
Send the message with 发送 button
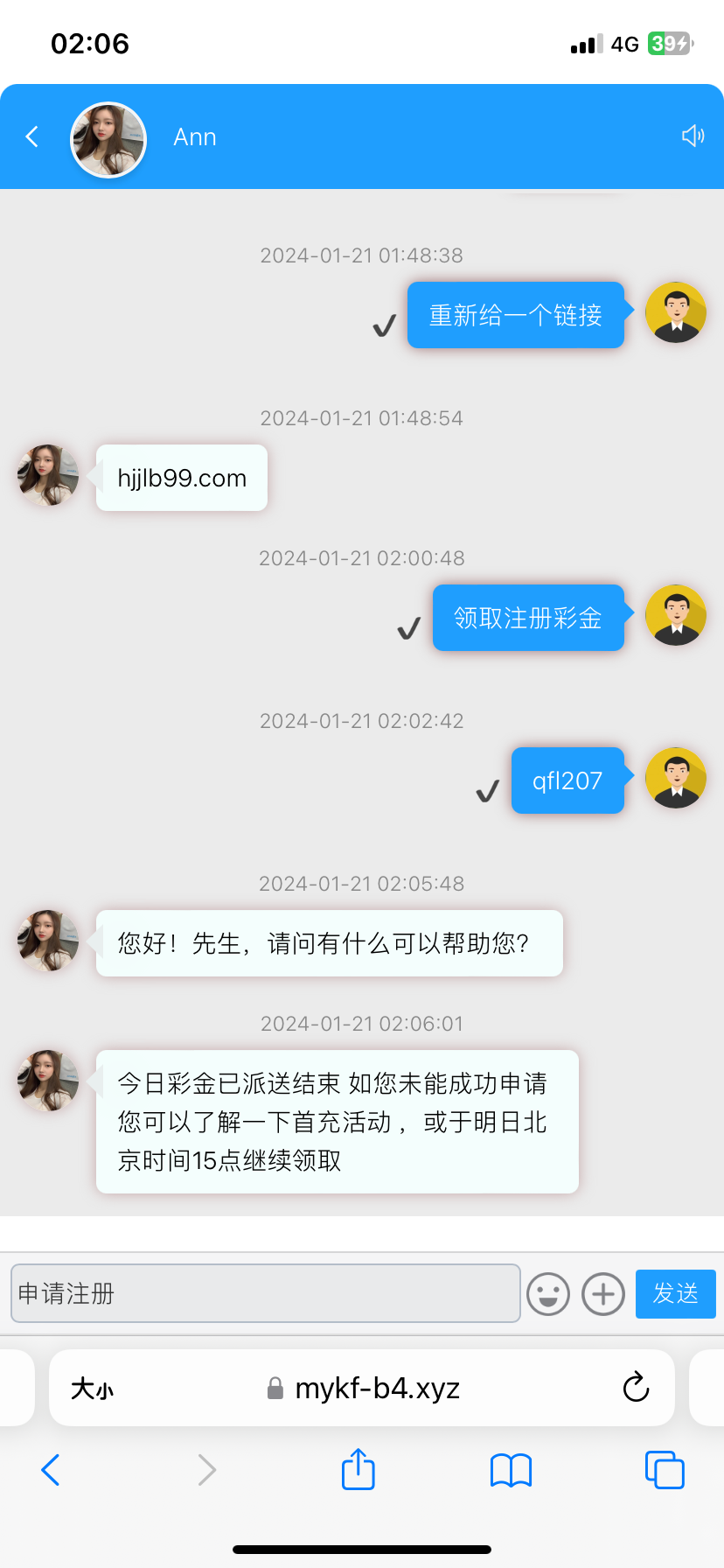coord(675,1293)
